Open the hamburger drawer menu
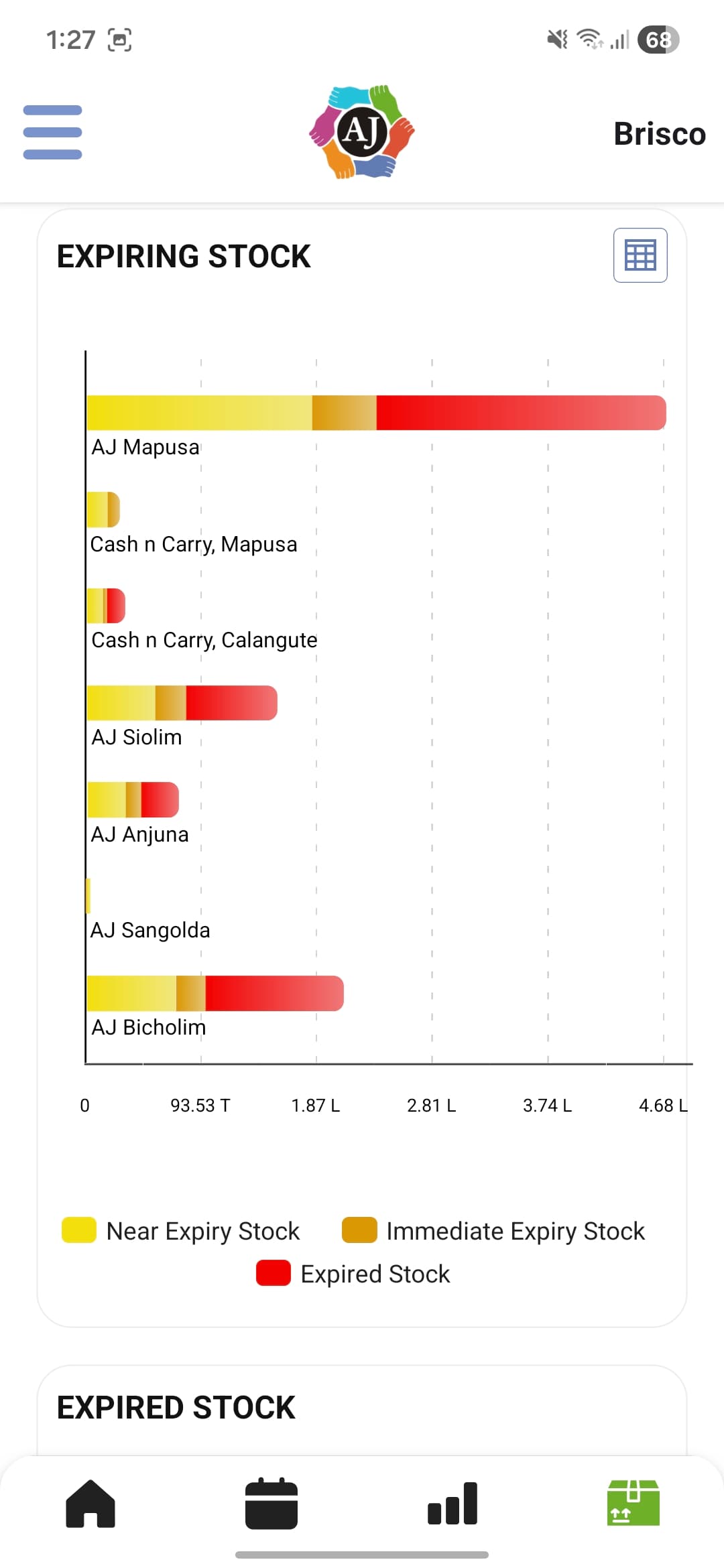 click(x=52, y=132)
